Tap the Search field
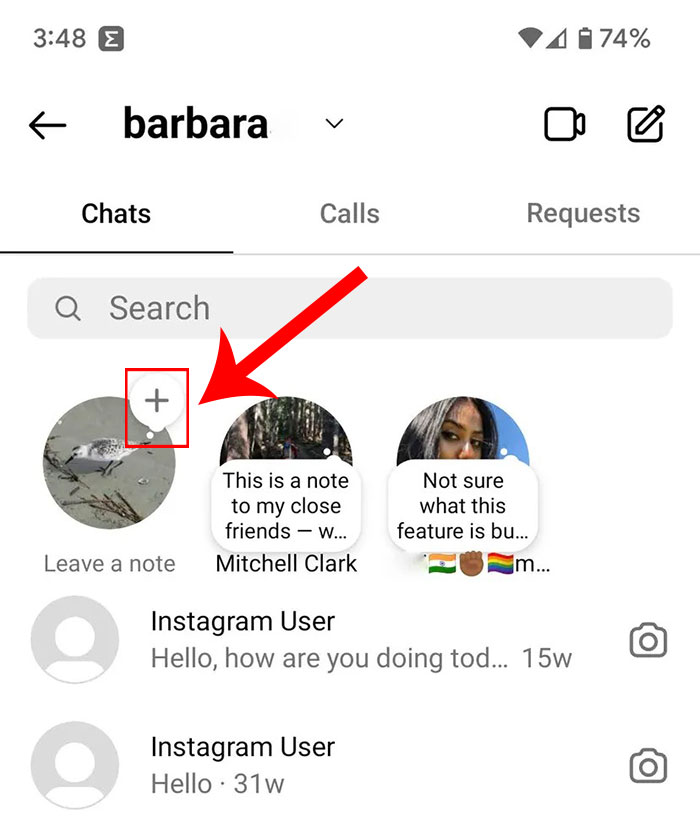Viewport: 700px width, 839px height. [x=350, y=308]
